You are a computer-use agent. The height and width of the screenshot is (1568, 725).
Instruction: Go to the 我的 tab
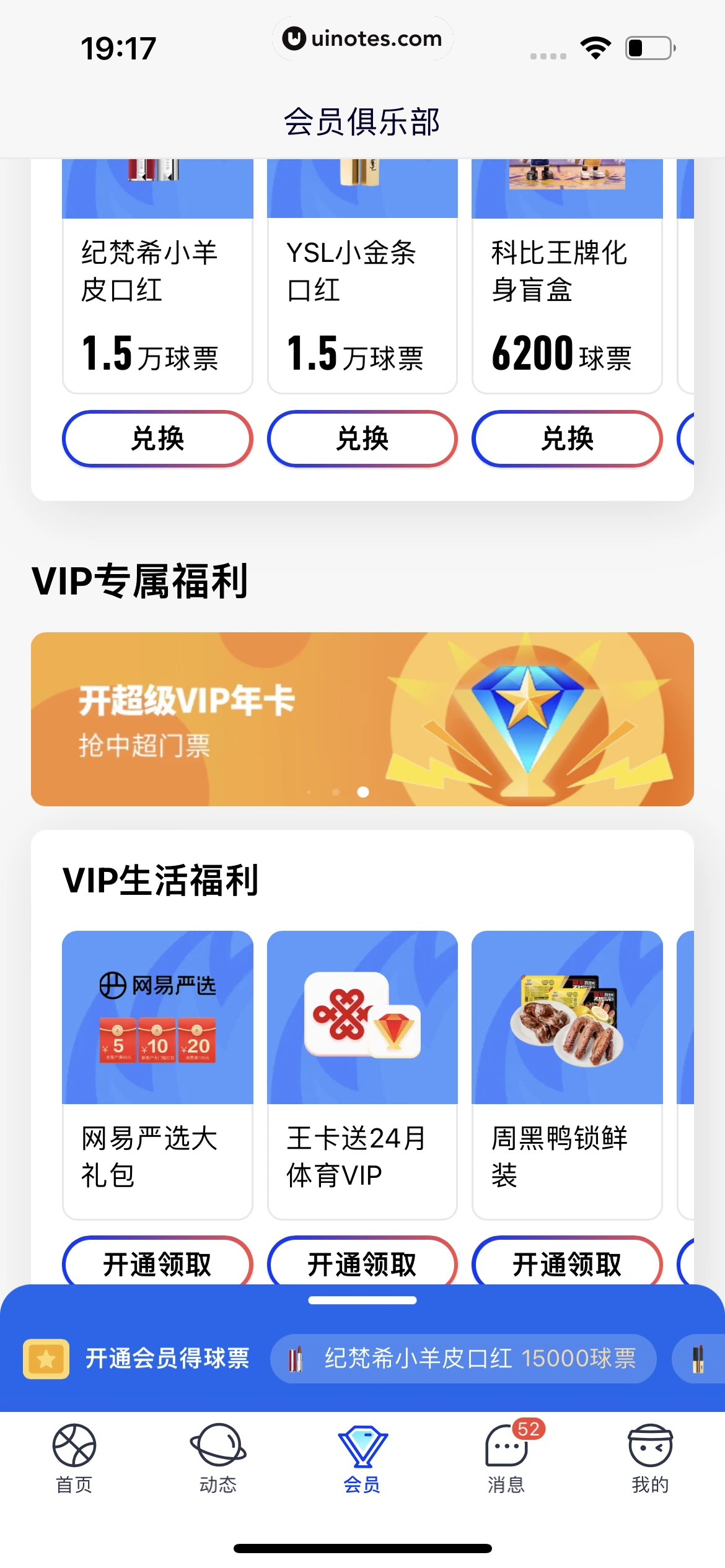coord(650,1458)
